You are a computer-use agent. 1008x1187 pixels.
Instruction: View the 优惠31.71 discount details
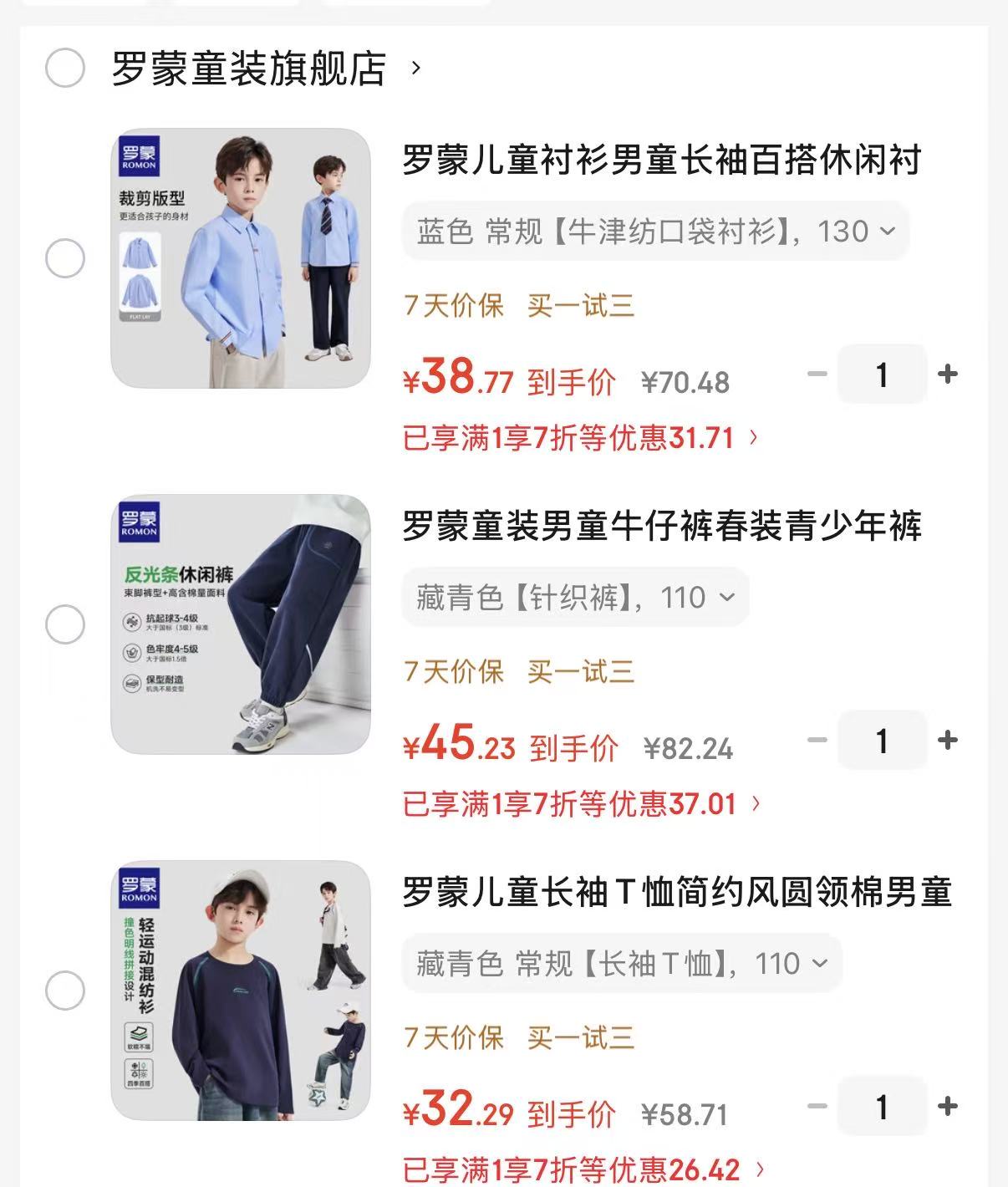coord(581,437)
